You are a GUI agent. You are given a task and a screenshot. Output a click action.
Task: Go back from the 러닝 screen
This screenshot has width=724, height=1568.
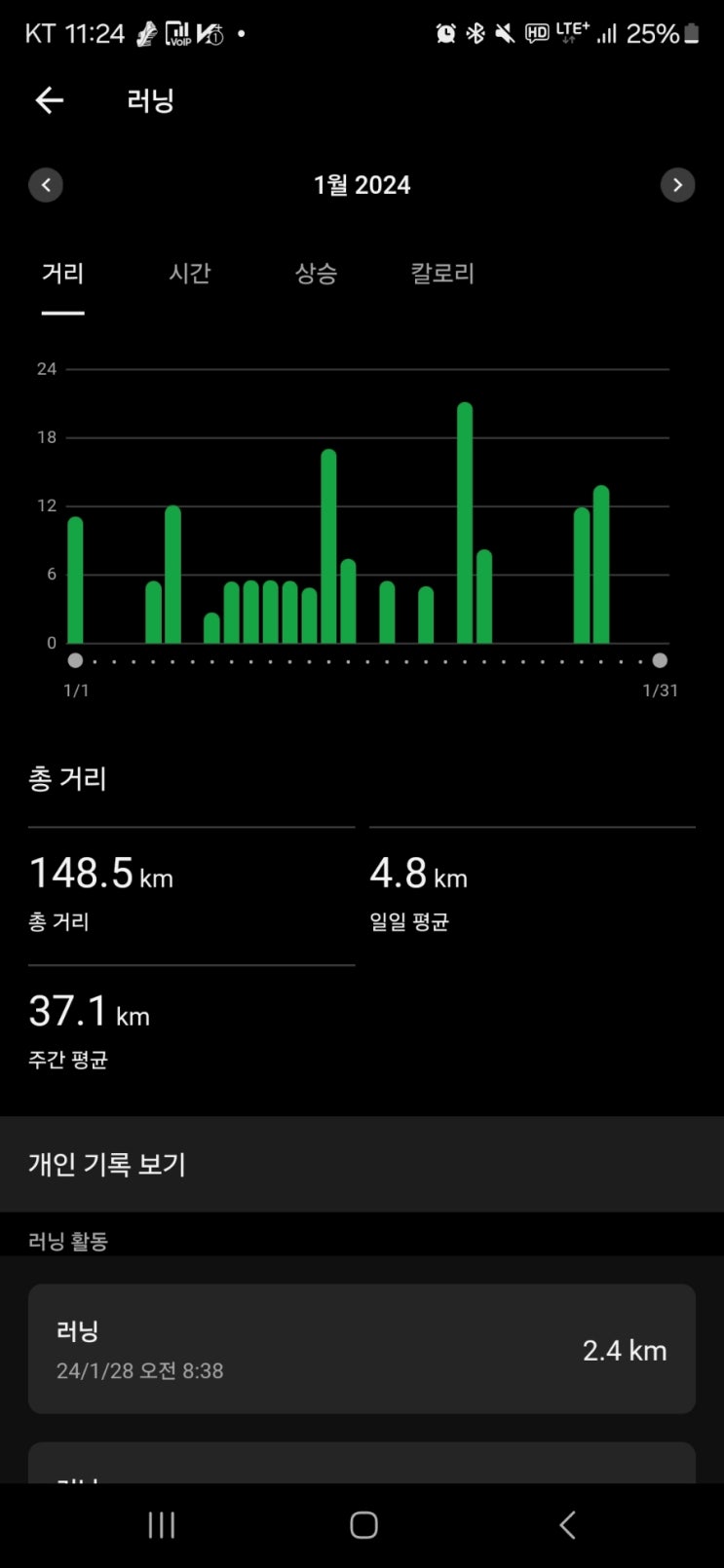pyautogui.click(x=49, y=100)
